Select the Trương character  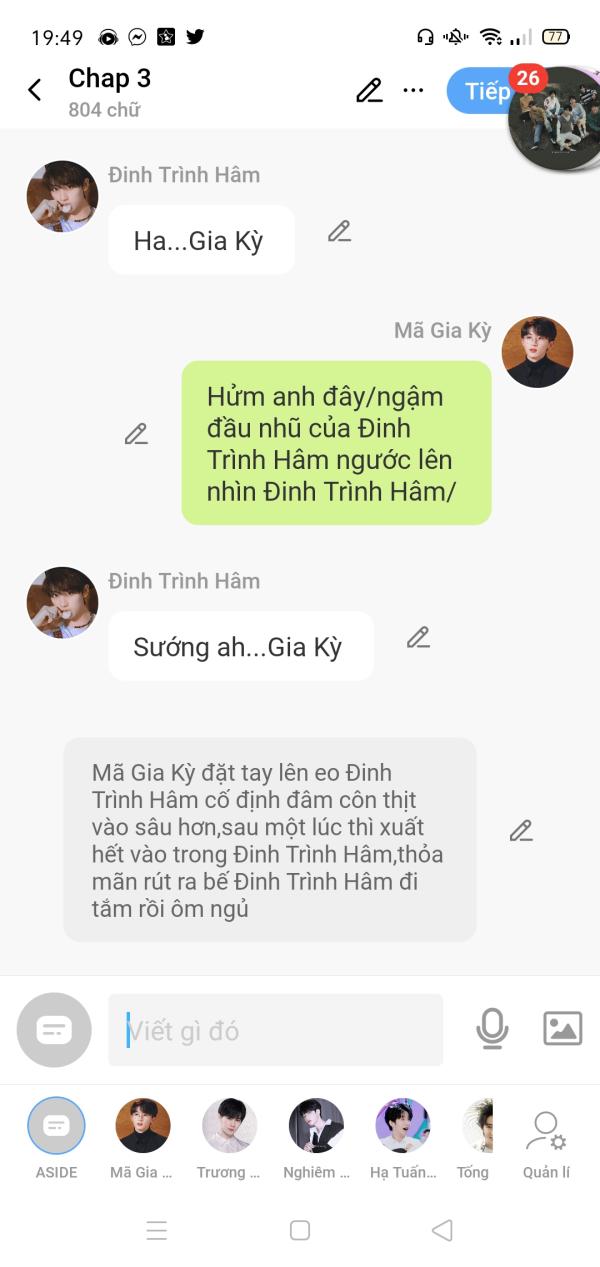click(229, 1138)
